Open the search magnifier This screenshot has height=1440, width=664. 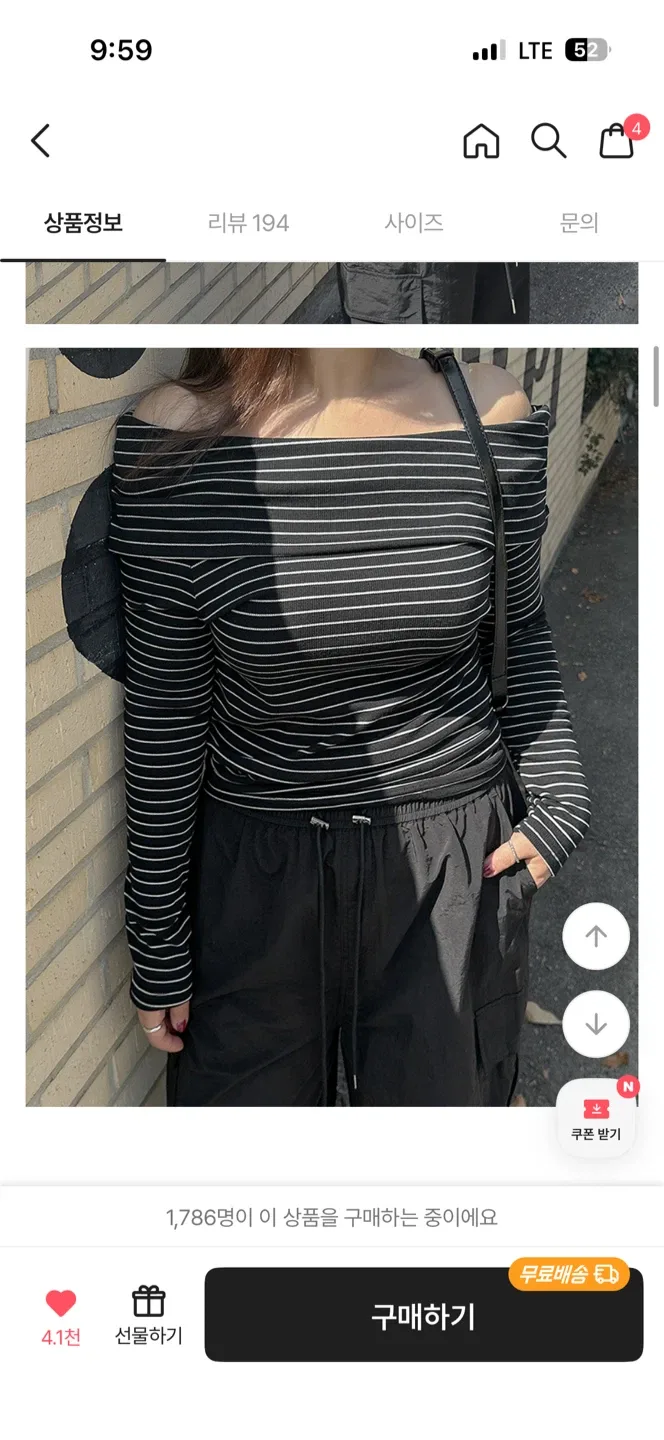[x=548, y=141]
